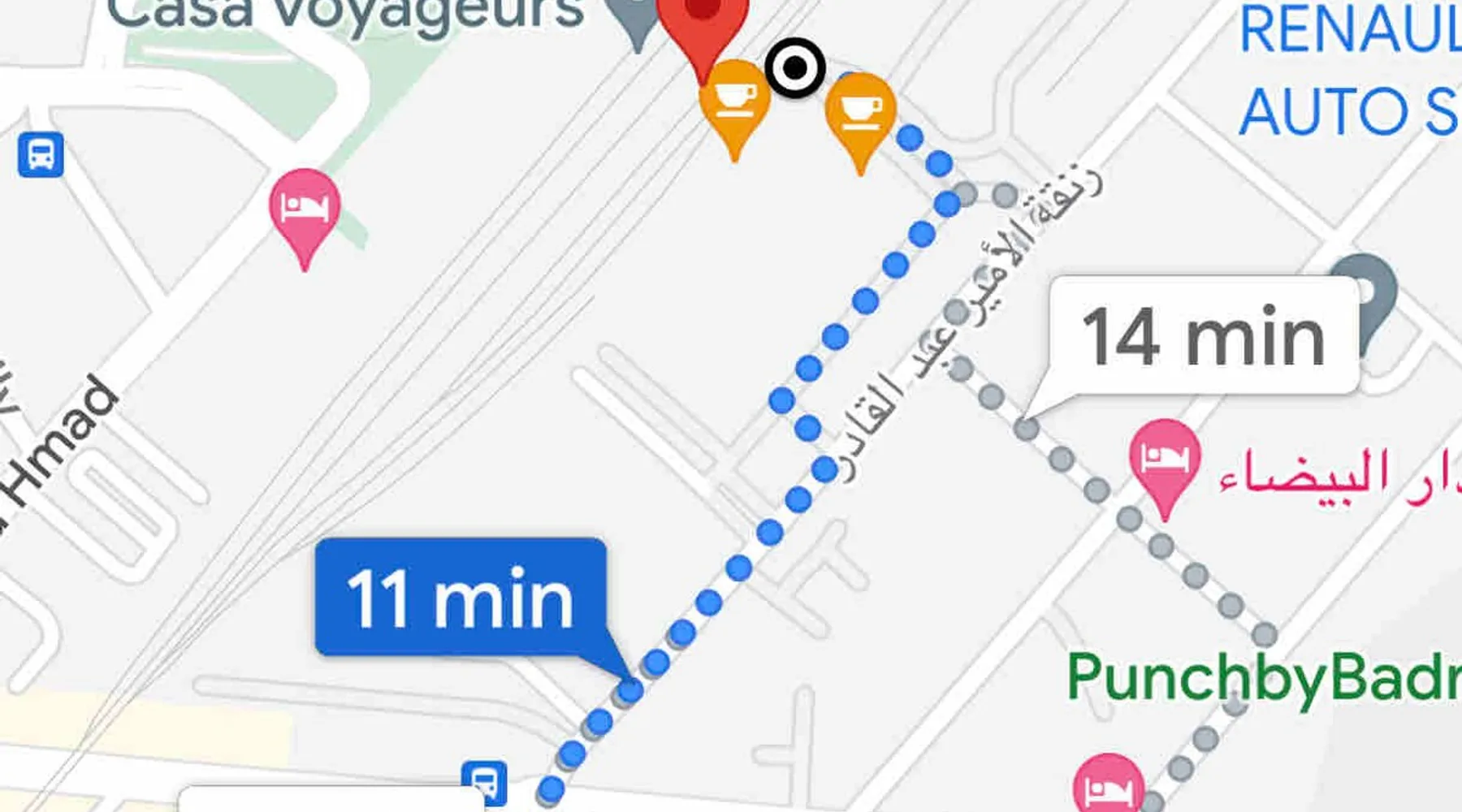The height and width of the screenshot is (812, 1462).
Task: Select the 14 min alternate route
Action: (x=1204, y=336)
